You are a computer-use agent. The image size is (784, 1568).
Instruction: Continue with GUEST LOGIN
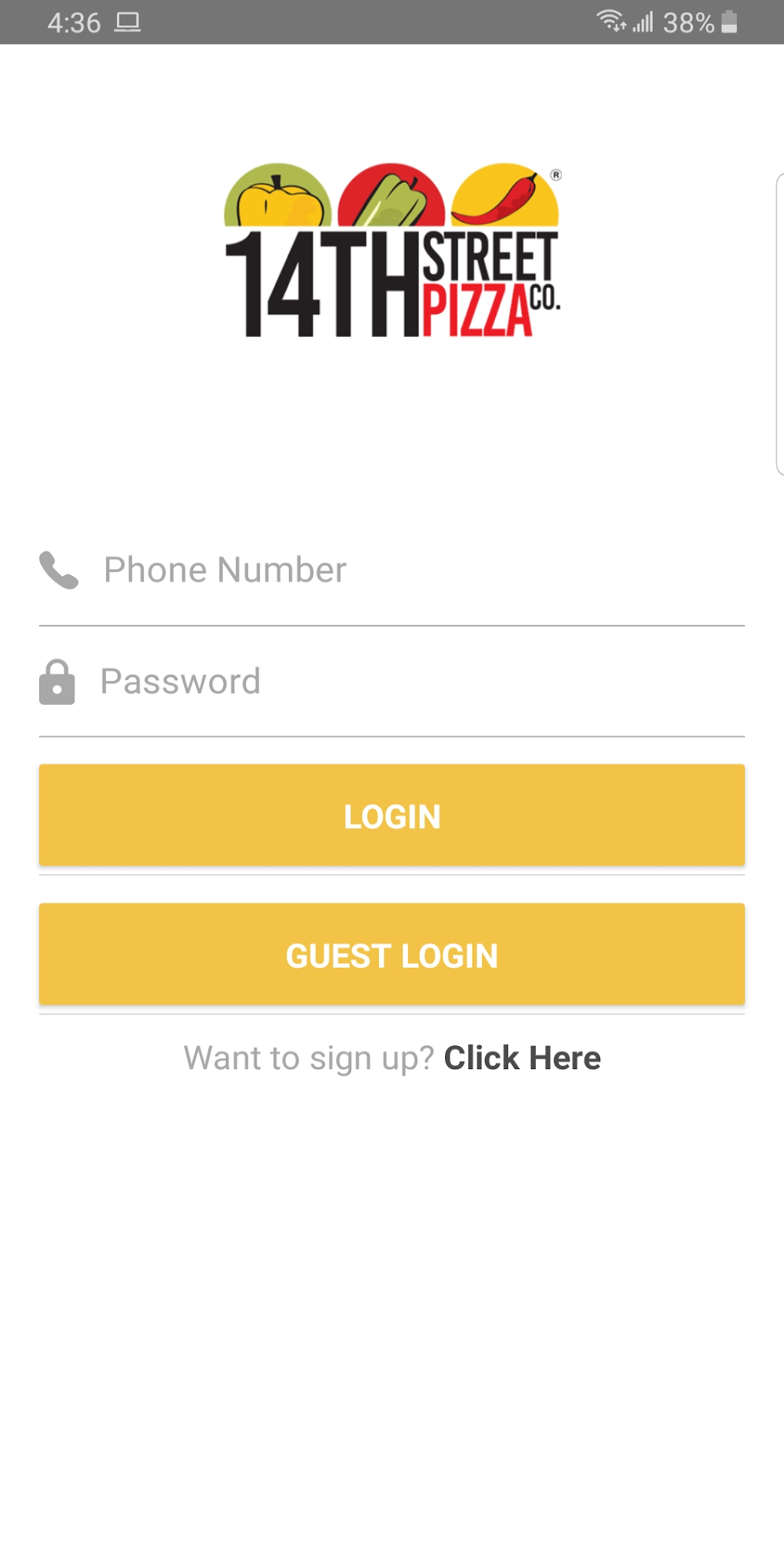392,955
